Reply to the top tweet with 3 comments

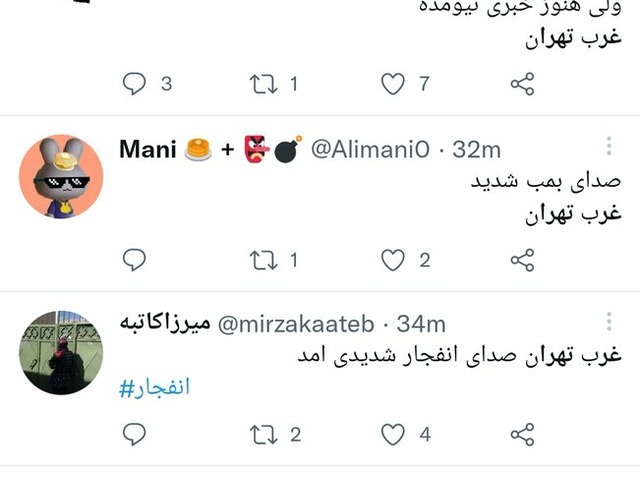pos(134,84)
